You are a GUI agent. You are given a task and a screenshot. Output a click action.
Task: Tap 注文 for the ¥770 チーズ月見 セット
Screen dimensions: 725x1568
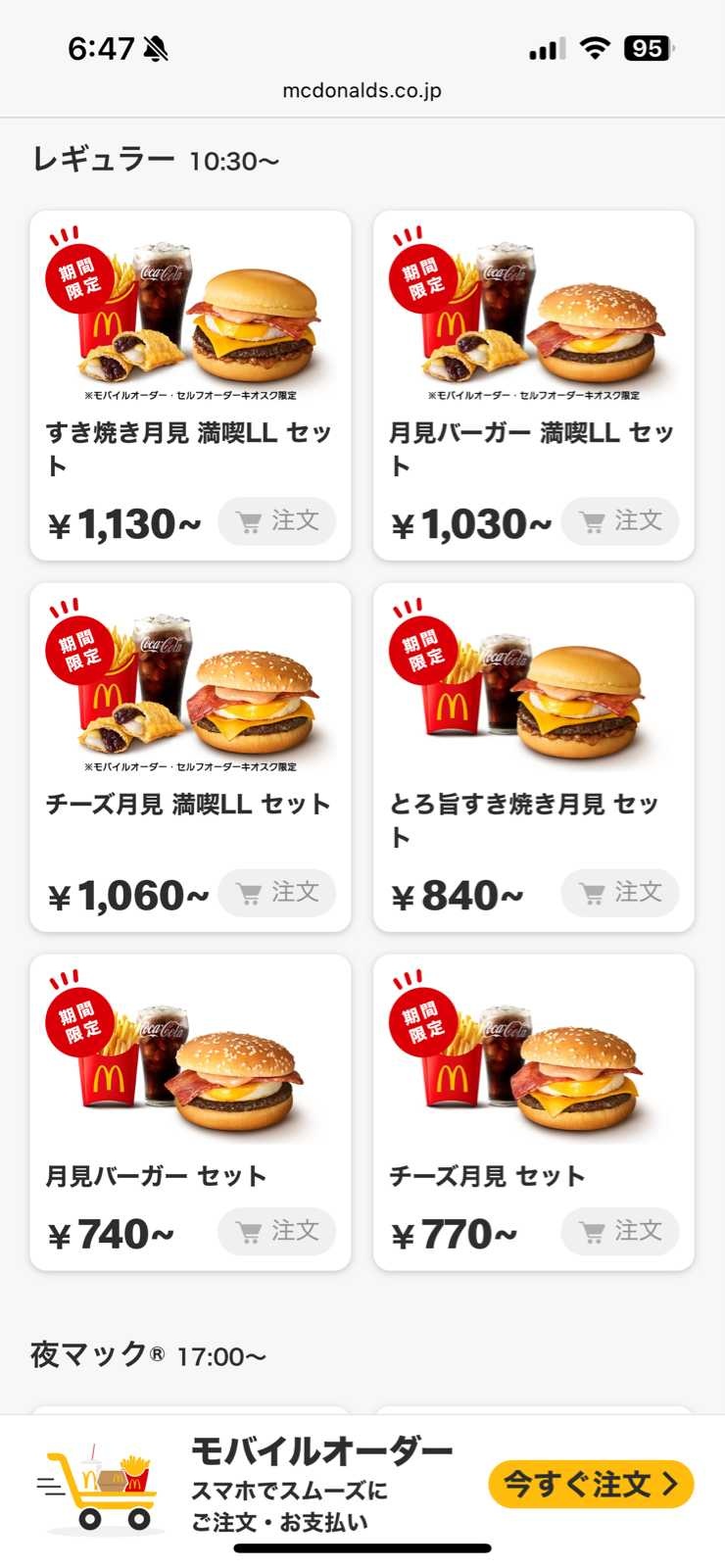click(x=620, y=1231)
